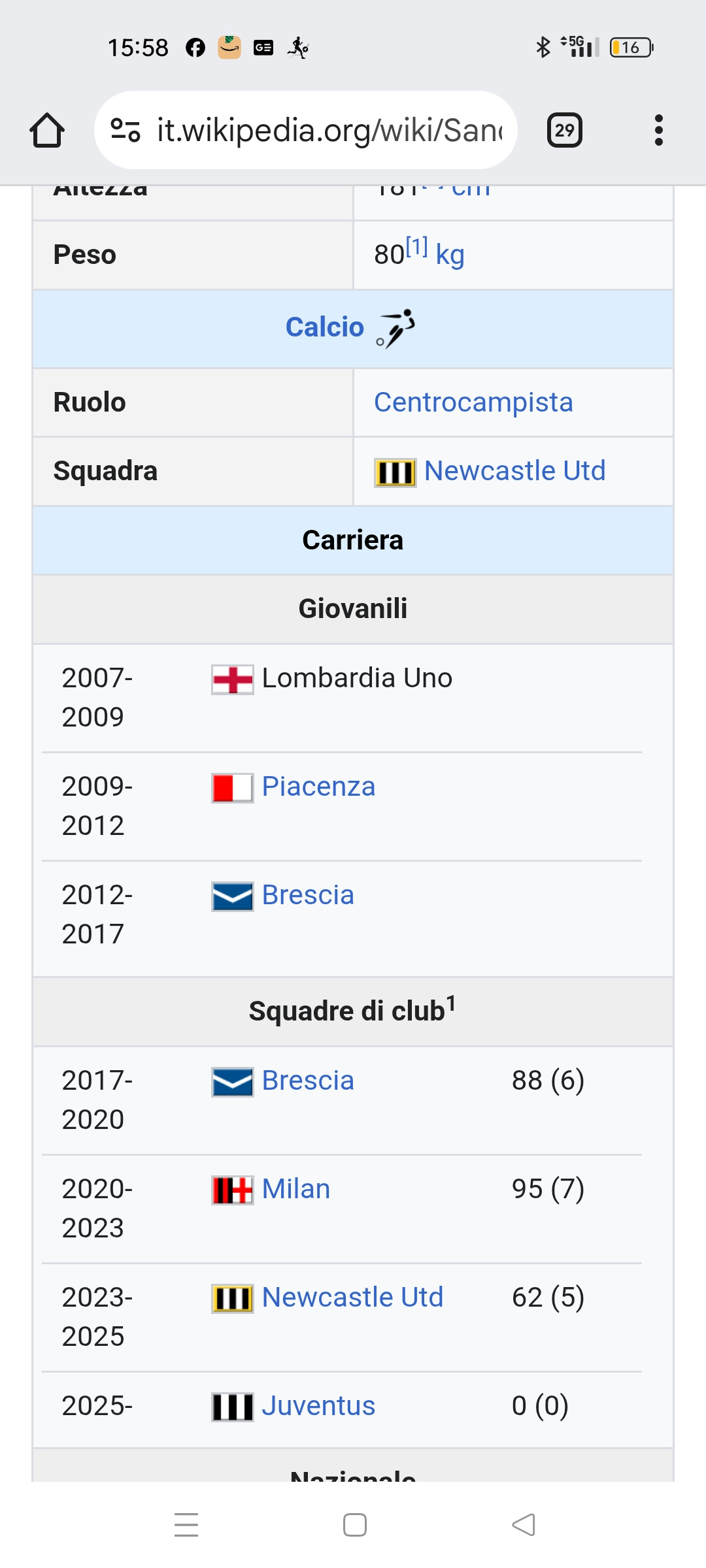
Task: Open the Centrocampista role link
Action: coord(473,402)
